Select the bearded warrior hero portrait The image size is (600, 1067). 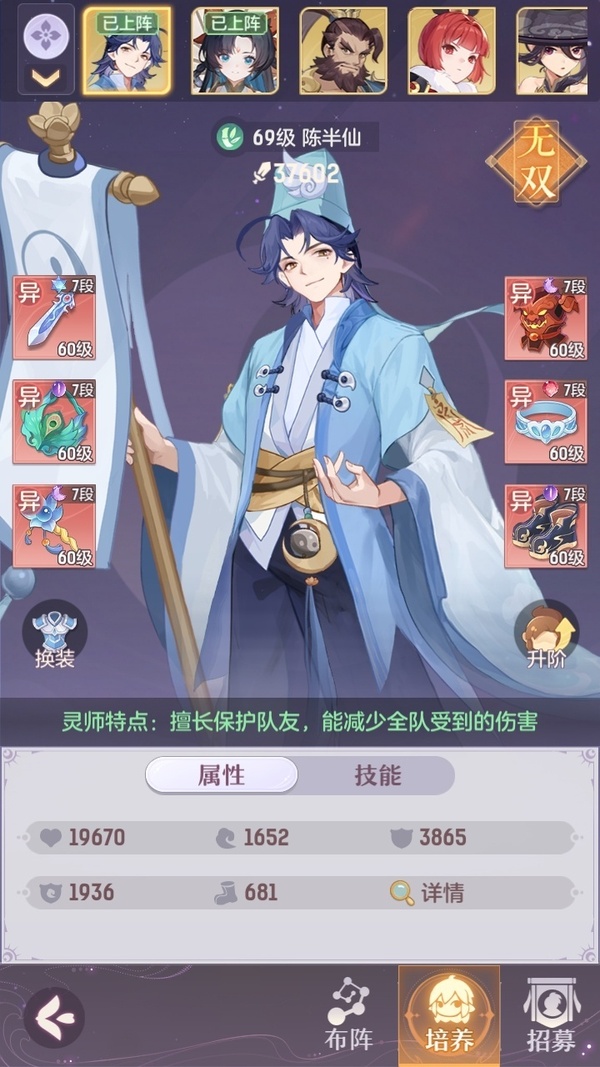pyautogui.click(x=344, y=51)
